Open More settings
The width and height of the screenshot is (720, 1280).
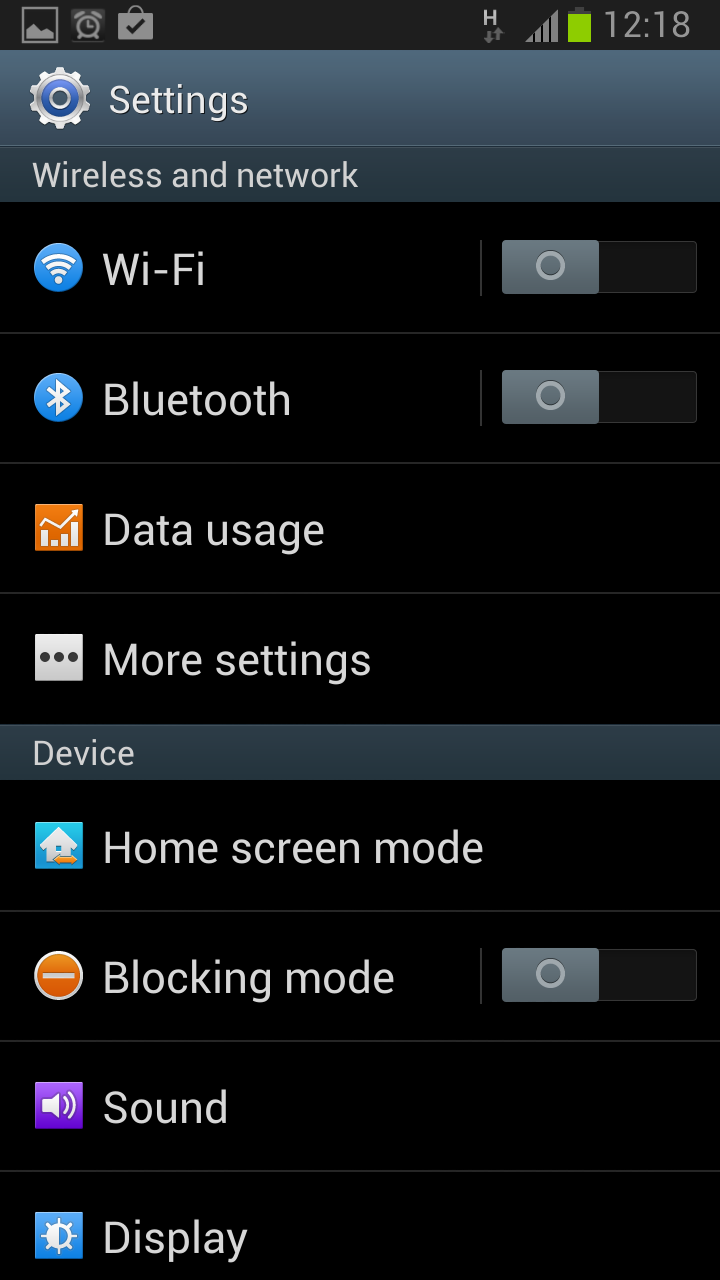(360, 659)
